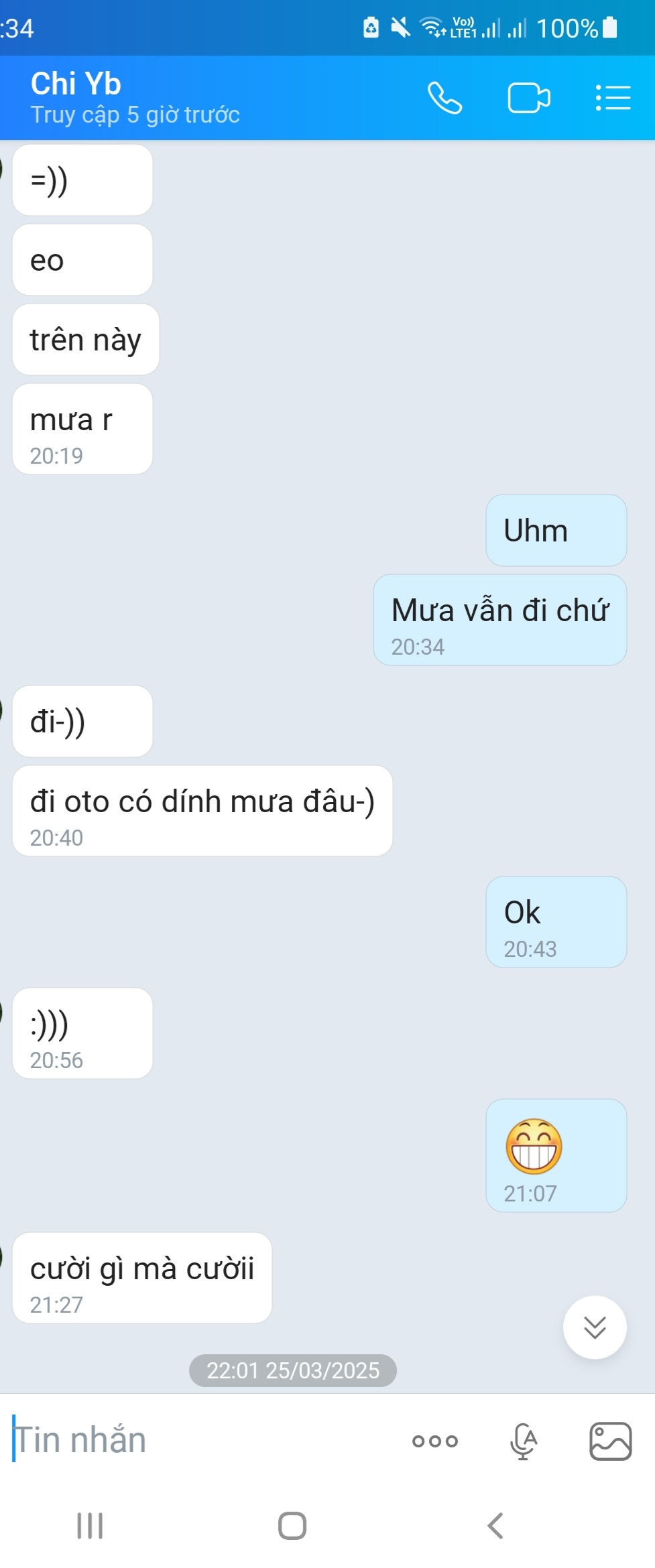Open Chi Yb's contact profile
The width and height of the screenshot is (655, 1568).
click(x=134, y=97)
